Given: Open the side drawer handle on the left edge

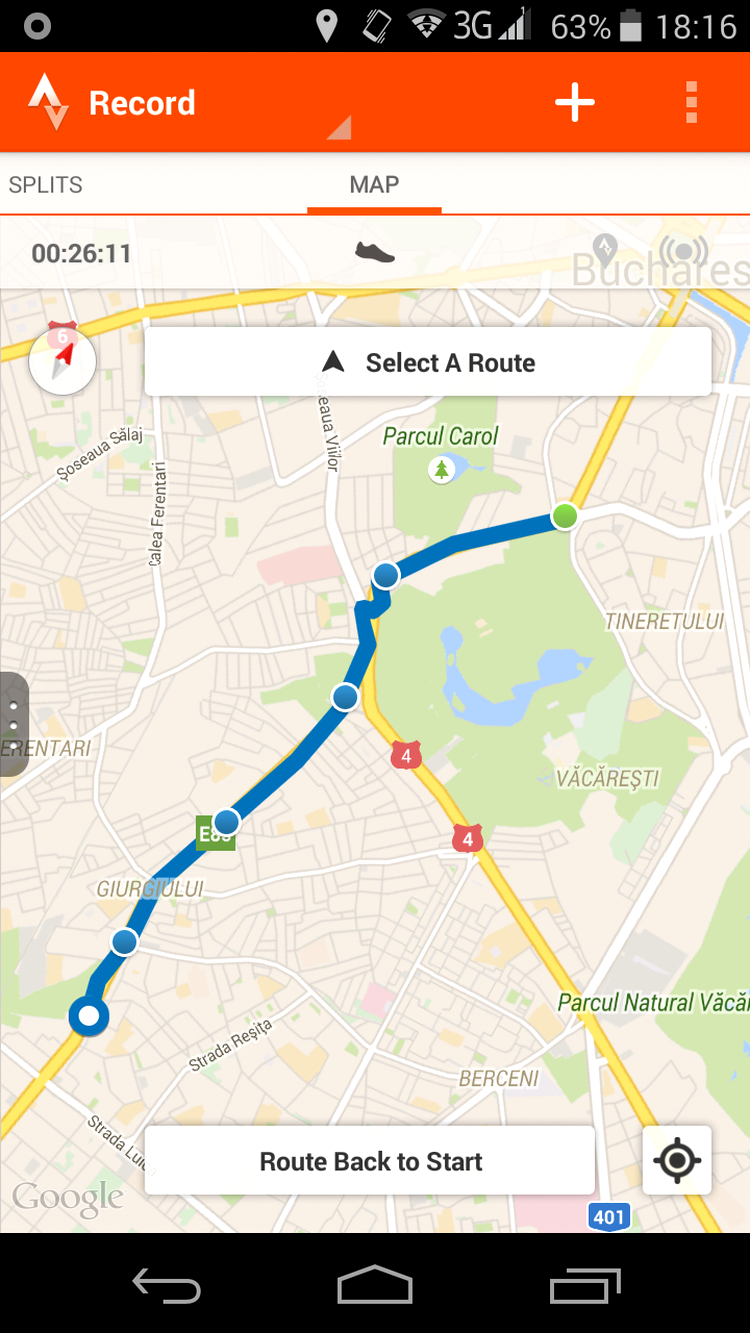Looking at the screenshot, I should point(13,724).
